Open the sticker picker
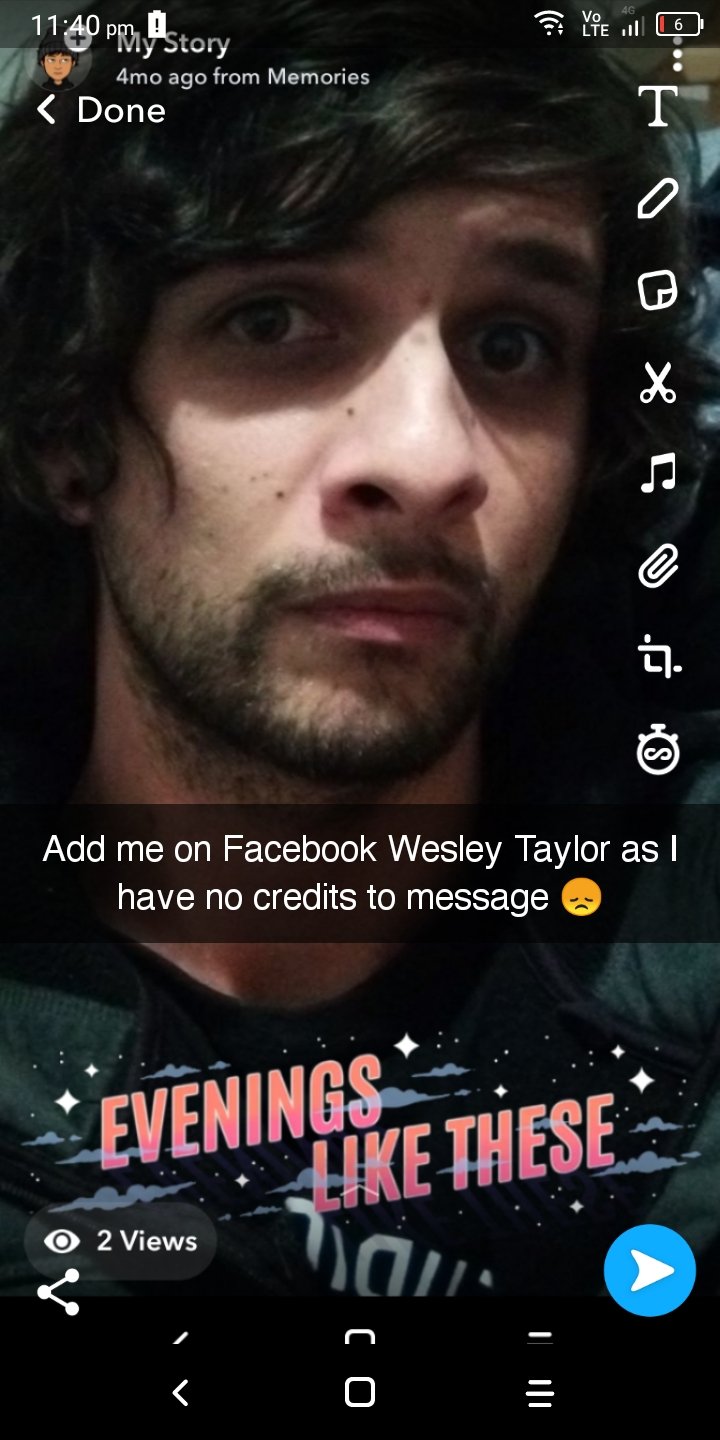This screenshot has height=1440, width=720. click(x=657, y=290)
